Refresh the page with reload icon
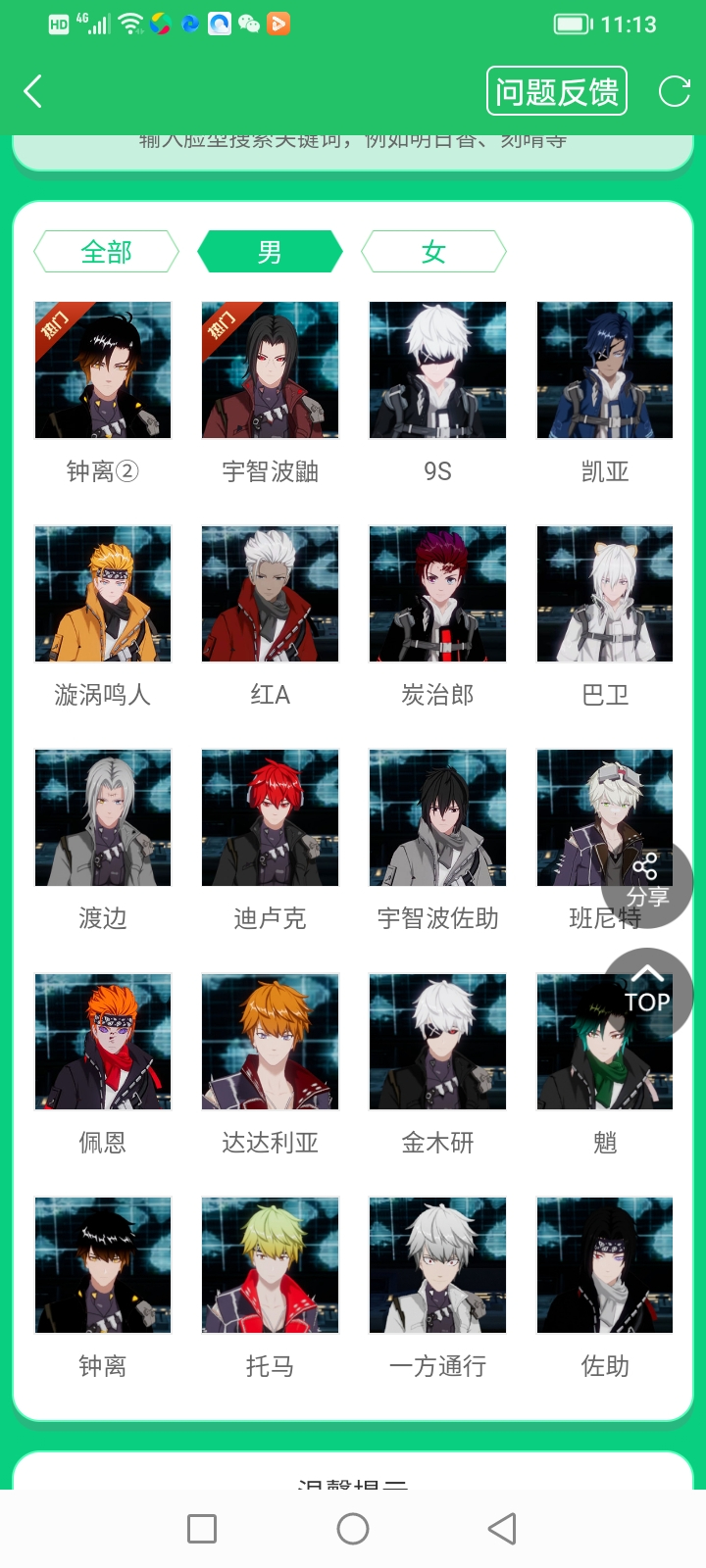706x1568 pixels. (x=674, y=92)
